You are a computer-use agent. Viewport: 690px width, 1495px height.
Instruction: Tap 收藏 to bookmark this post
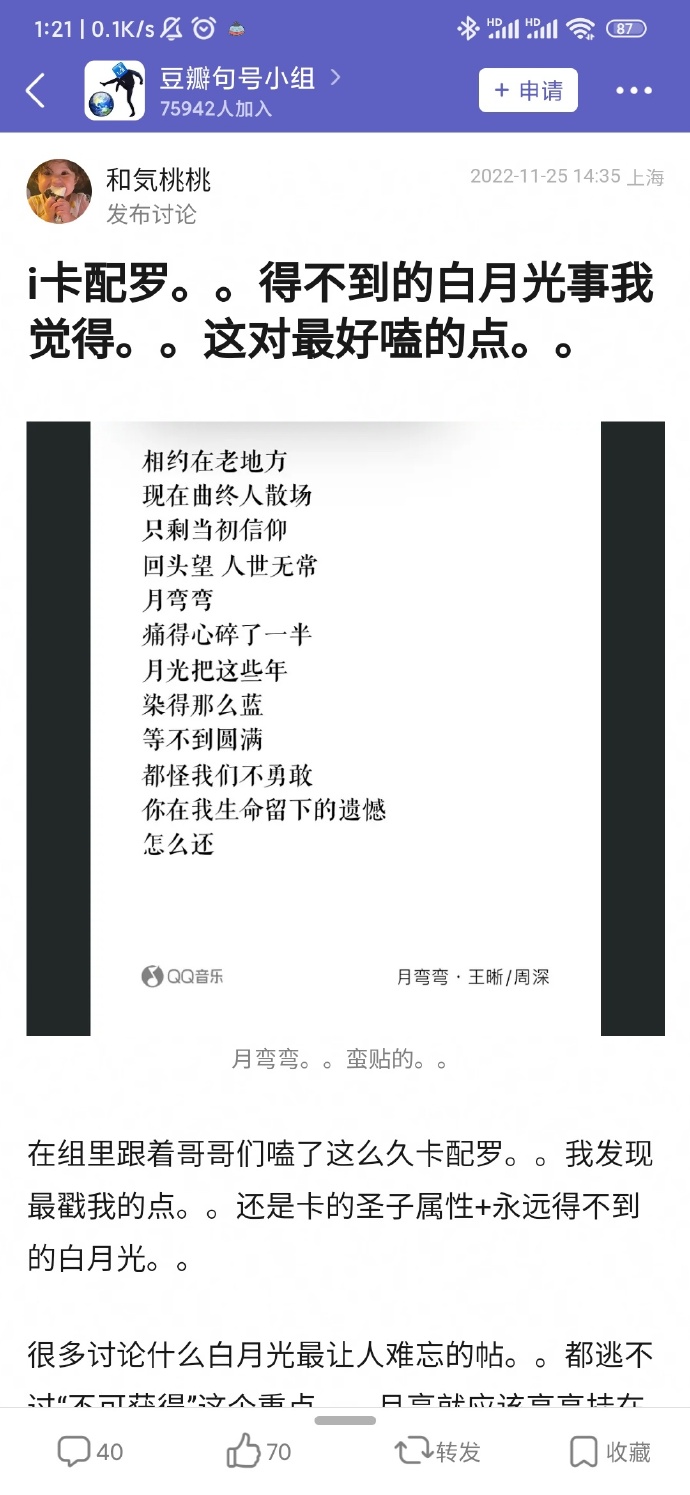click(610, 1451)
